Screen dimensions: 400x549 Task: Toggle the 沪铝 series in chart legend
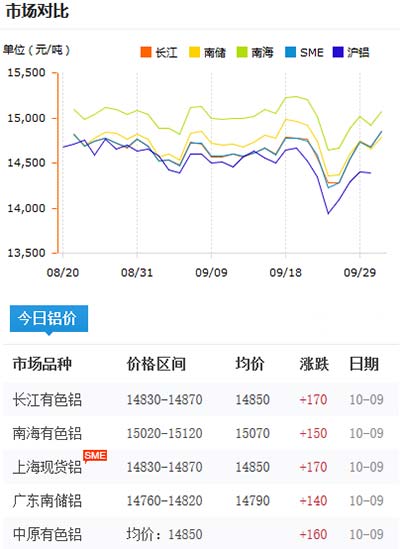[351, 53]
